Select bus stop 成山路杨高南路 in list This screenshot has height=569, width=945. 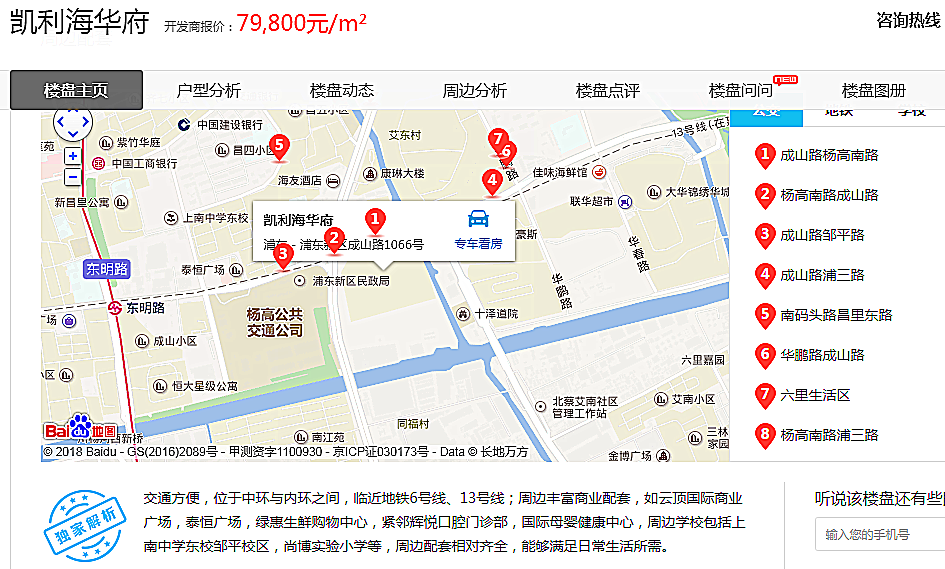[x=829, y=155]
